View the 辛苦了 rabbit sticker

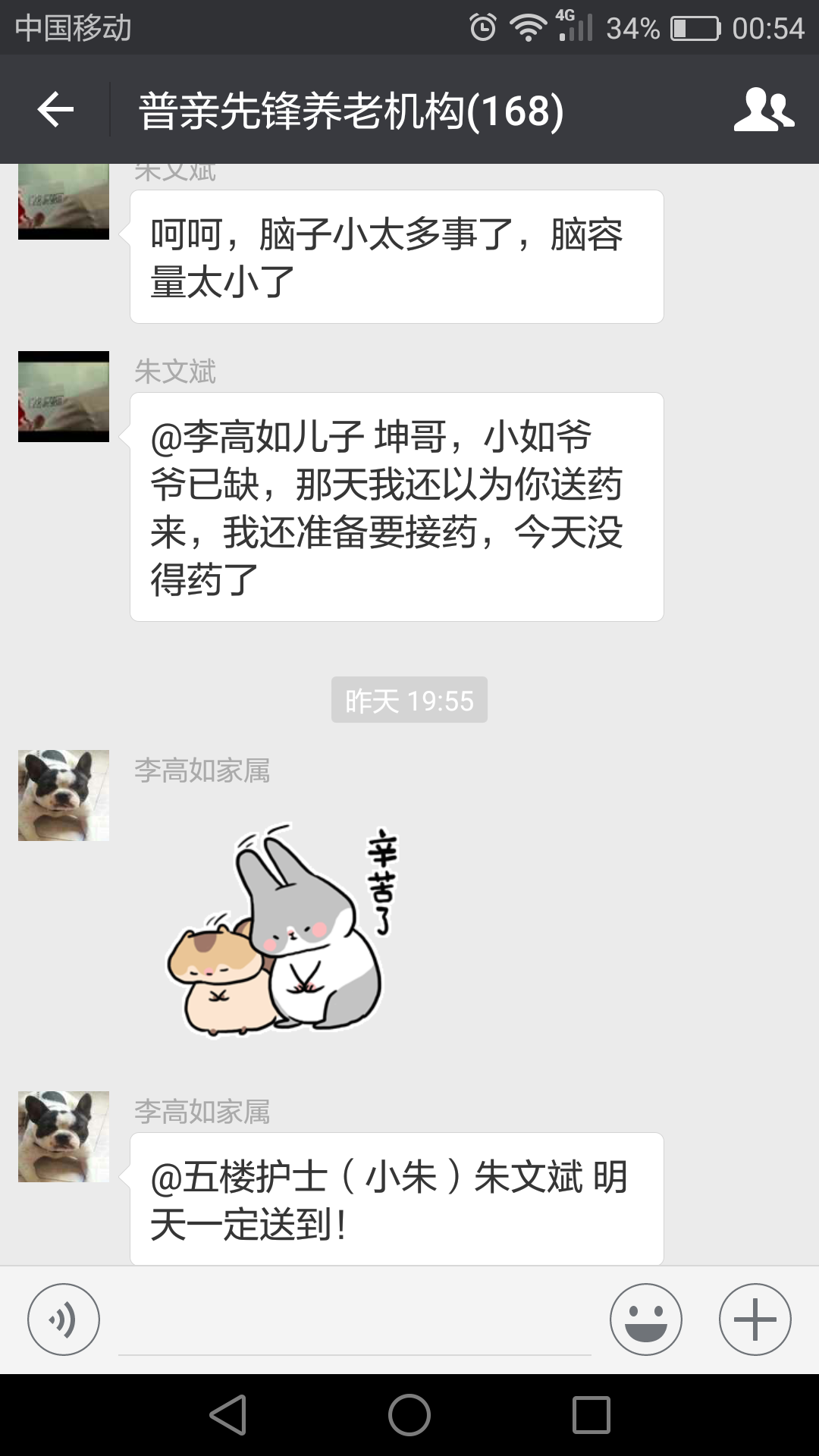click(282, 929)
